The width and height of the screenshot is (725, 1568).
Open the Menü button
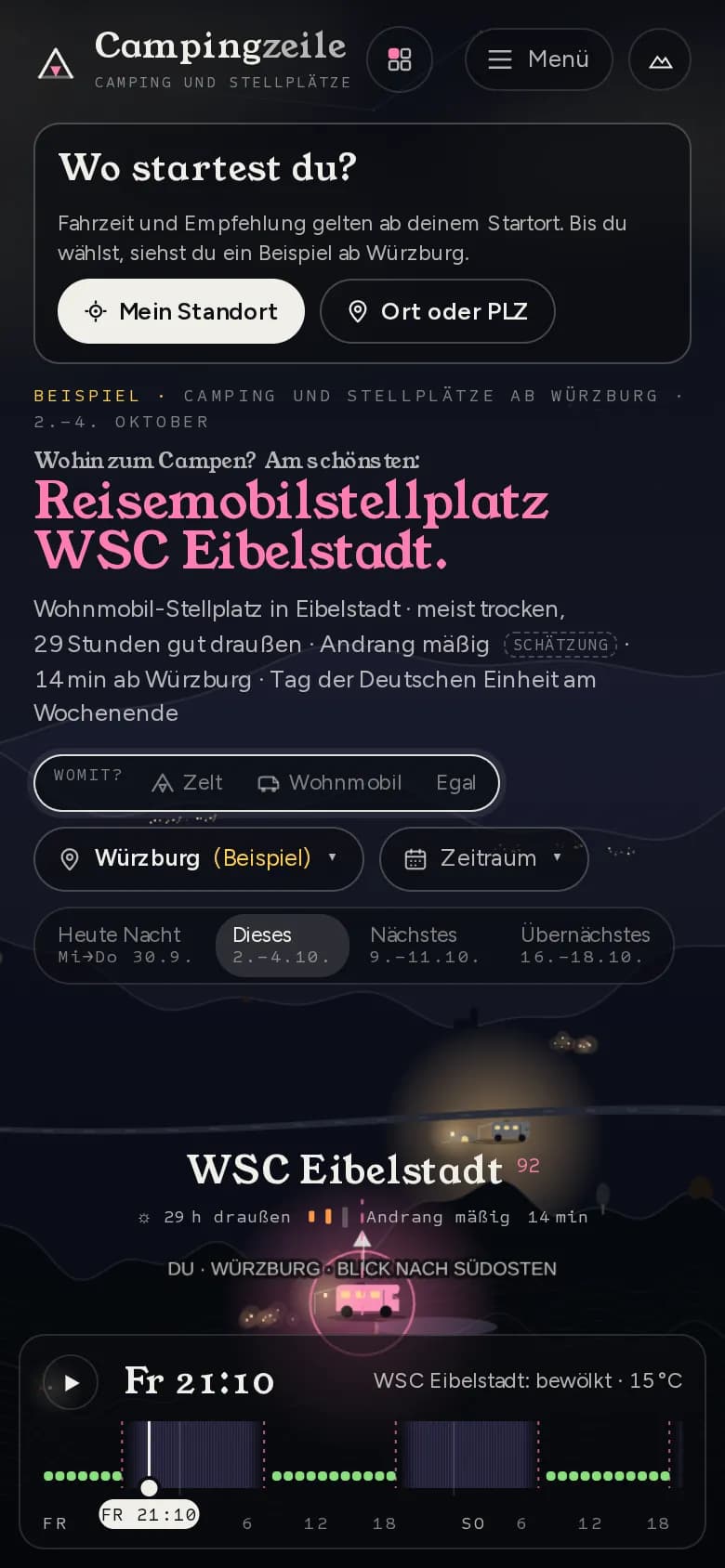click(x=539, y=59)
